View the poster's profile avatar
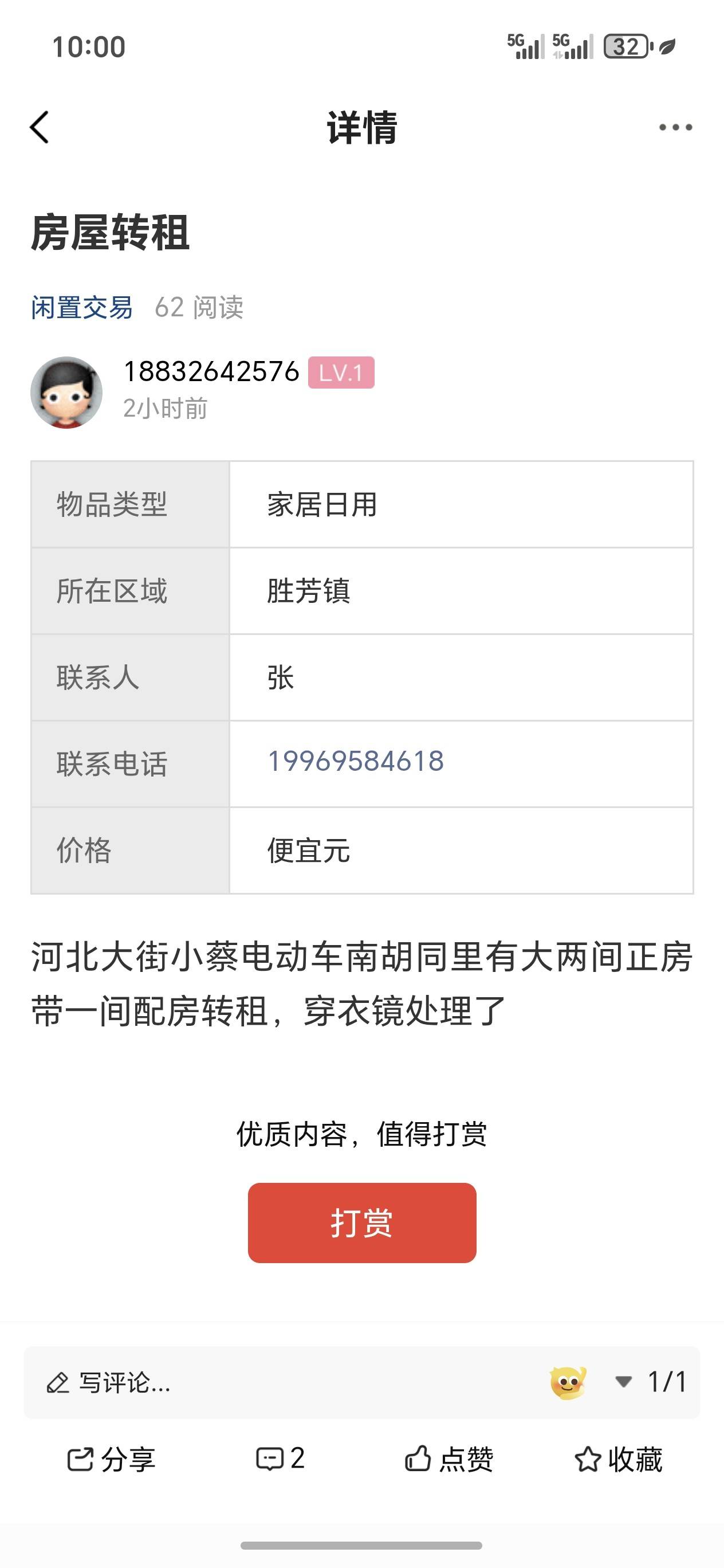 tap(66, 393)
